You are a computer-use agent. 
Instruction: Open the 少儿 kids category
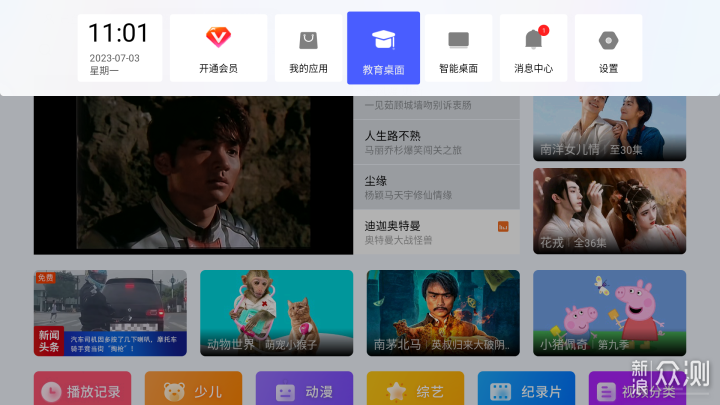193,390
